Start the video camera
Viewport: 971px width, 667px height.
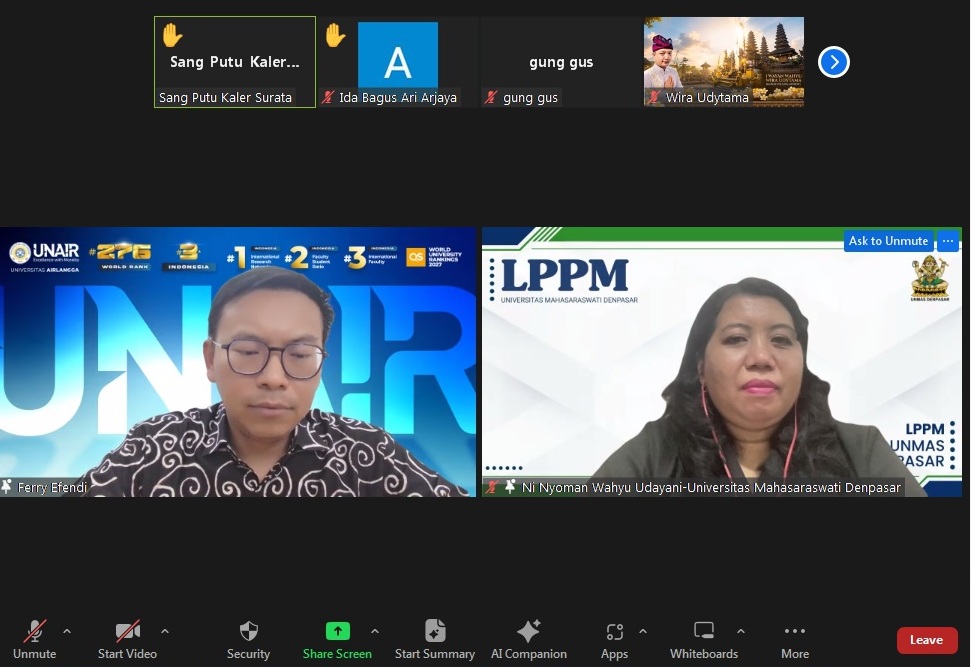pyautogui.click(x=127, y=640)
